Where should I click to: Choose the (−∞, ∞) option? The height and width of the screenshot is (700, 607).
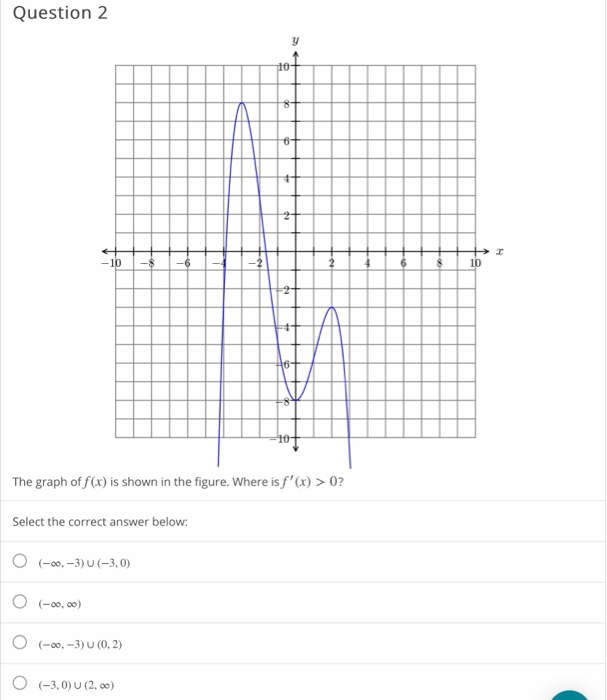click(x=19, y=603)
